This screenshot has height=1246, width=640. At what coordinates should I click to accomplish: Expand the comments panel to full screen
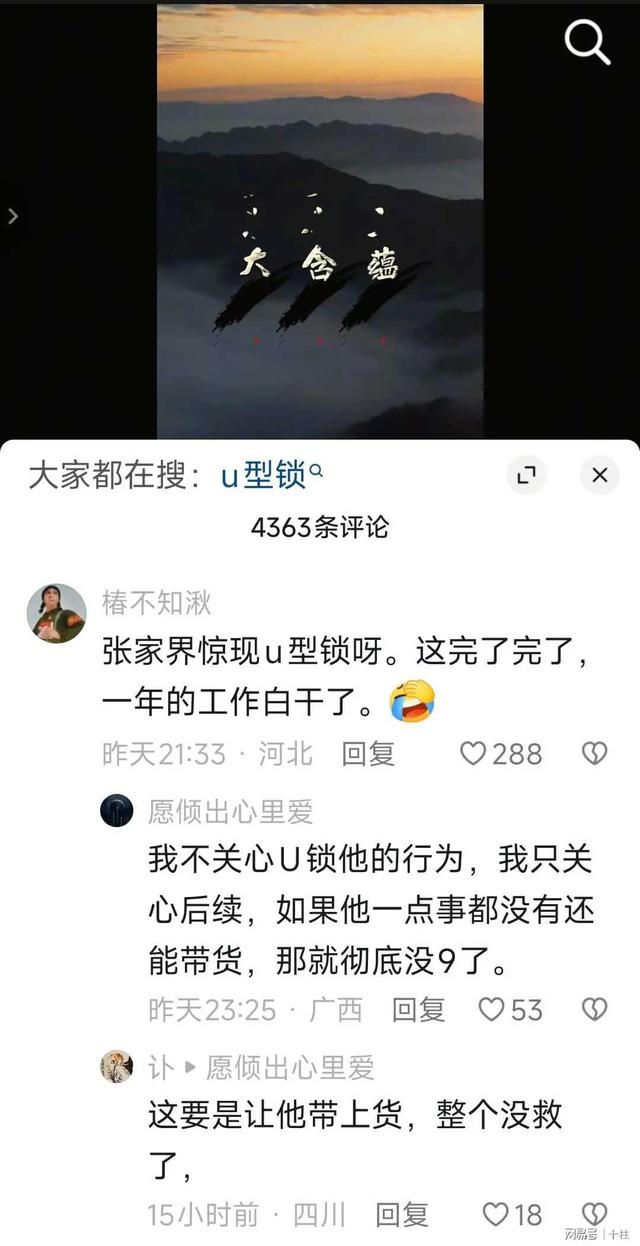[x=527, y=476]
